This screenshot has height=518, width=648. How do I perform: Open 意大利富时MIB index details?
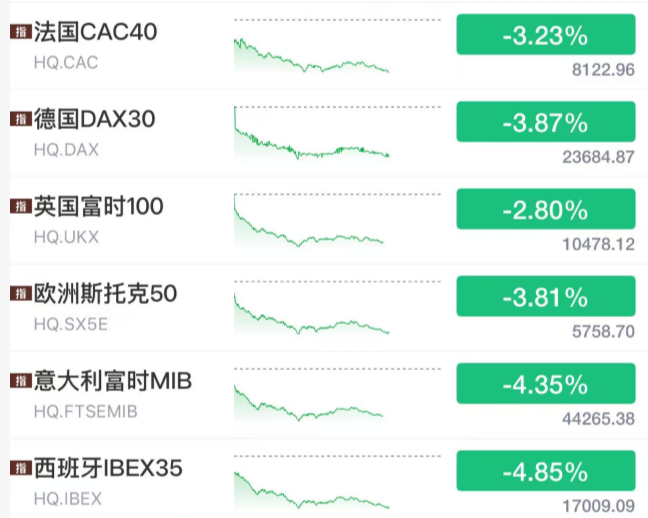point(112,381)
